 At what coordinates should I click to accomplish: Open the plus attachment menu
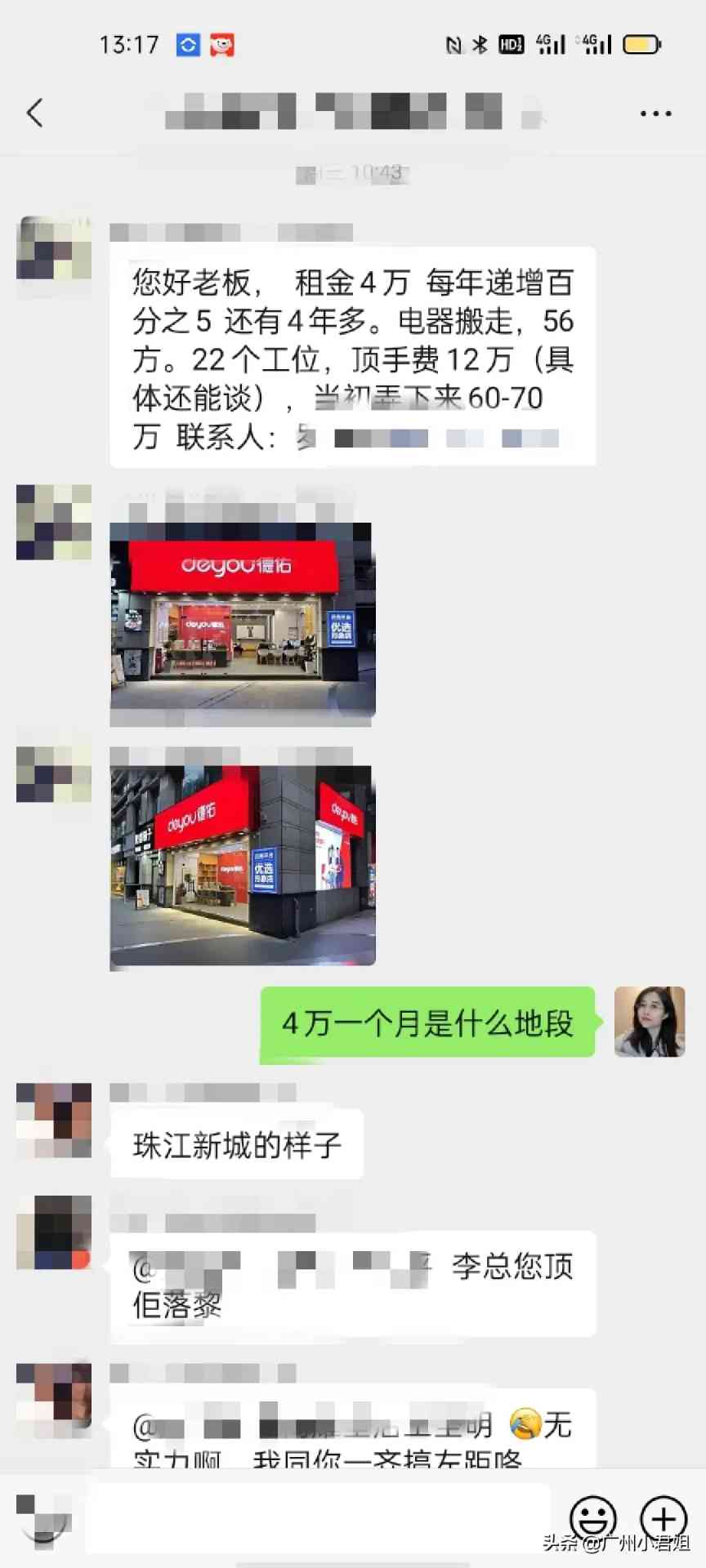tap(663, 1518)
